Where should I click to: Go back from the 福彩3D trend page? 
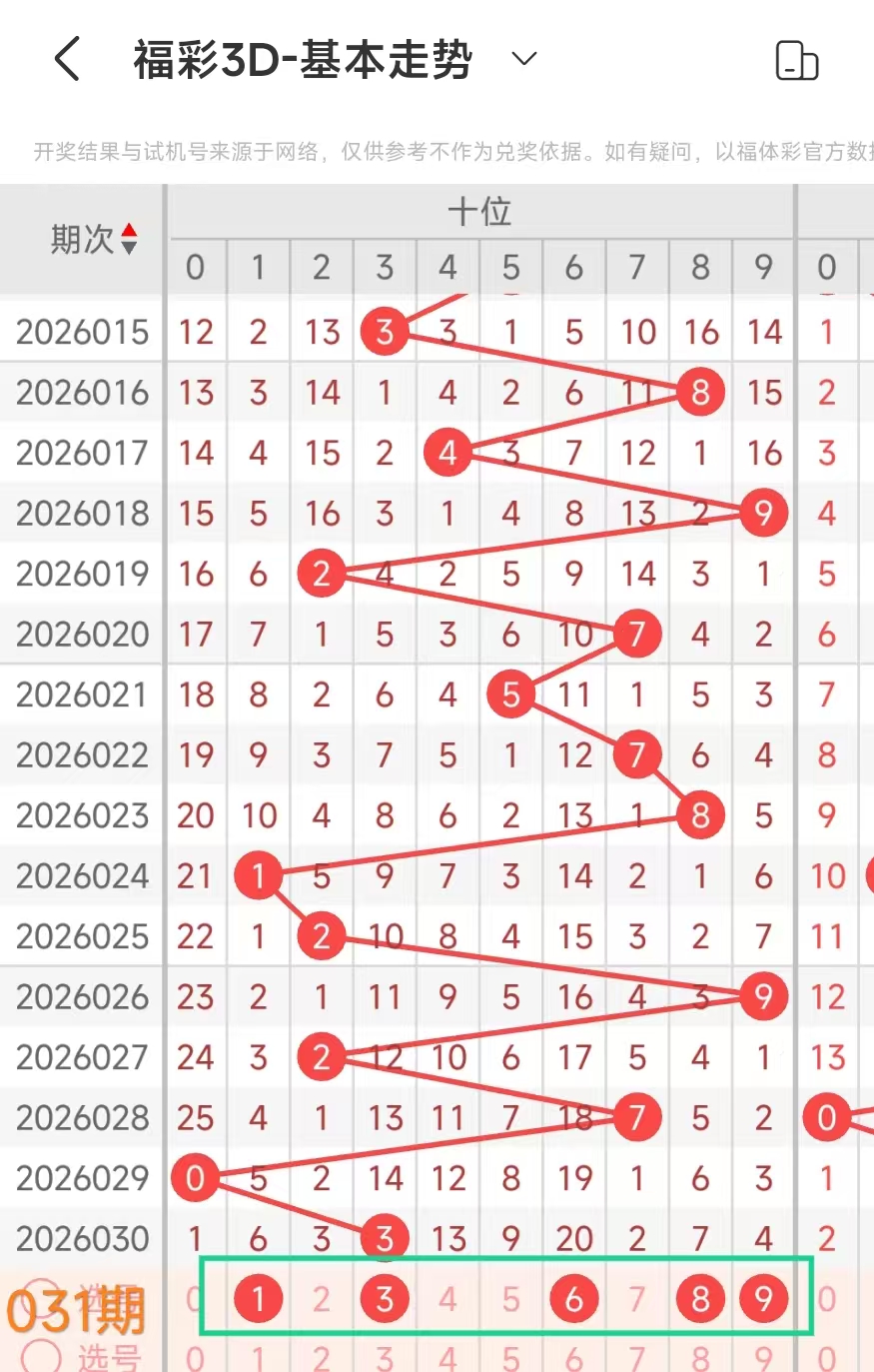coord(68,60)
